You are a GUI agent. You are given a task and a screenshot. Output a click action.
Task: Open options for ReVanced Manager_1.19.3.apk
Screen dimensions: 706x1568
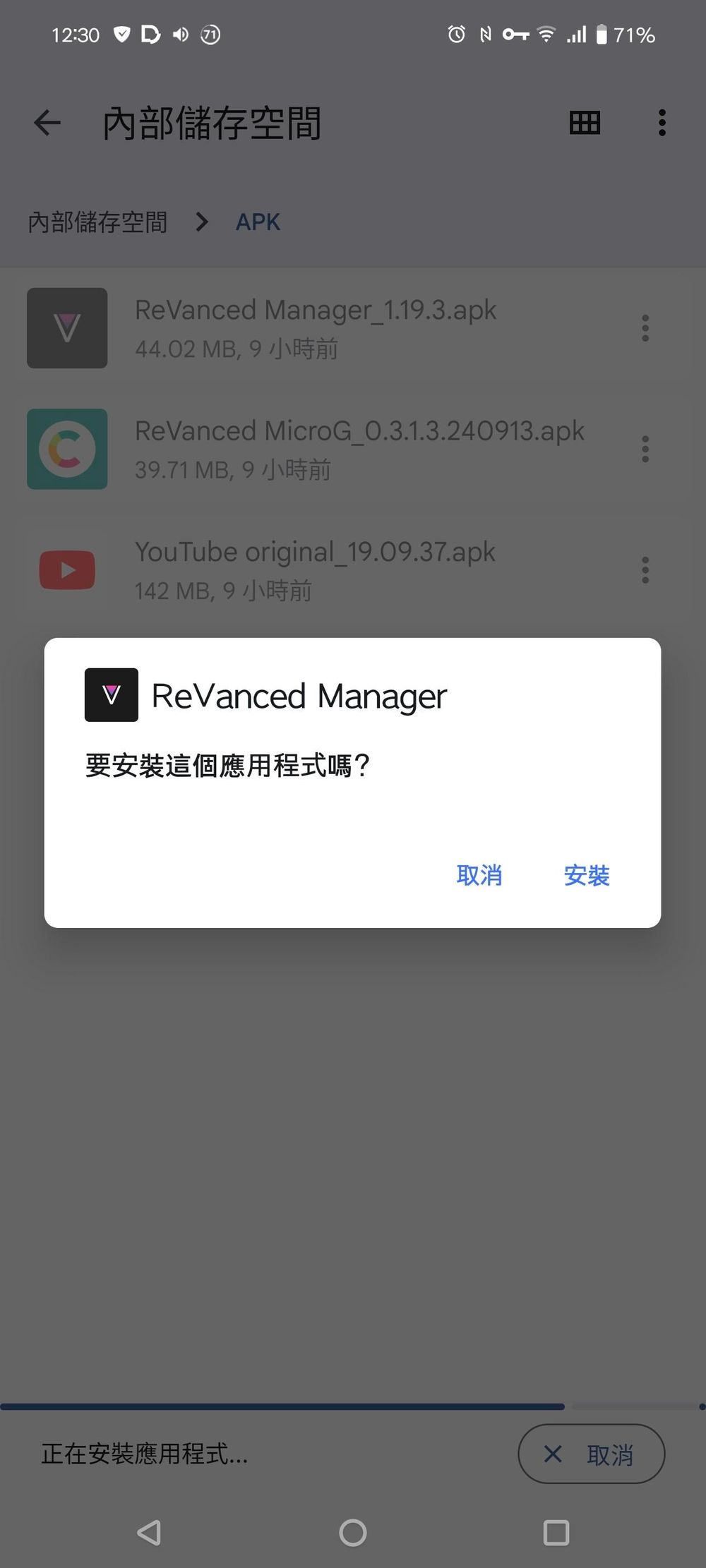[645, 328]
